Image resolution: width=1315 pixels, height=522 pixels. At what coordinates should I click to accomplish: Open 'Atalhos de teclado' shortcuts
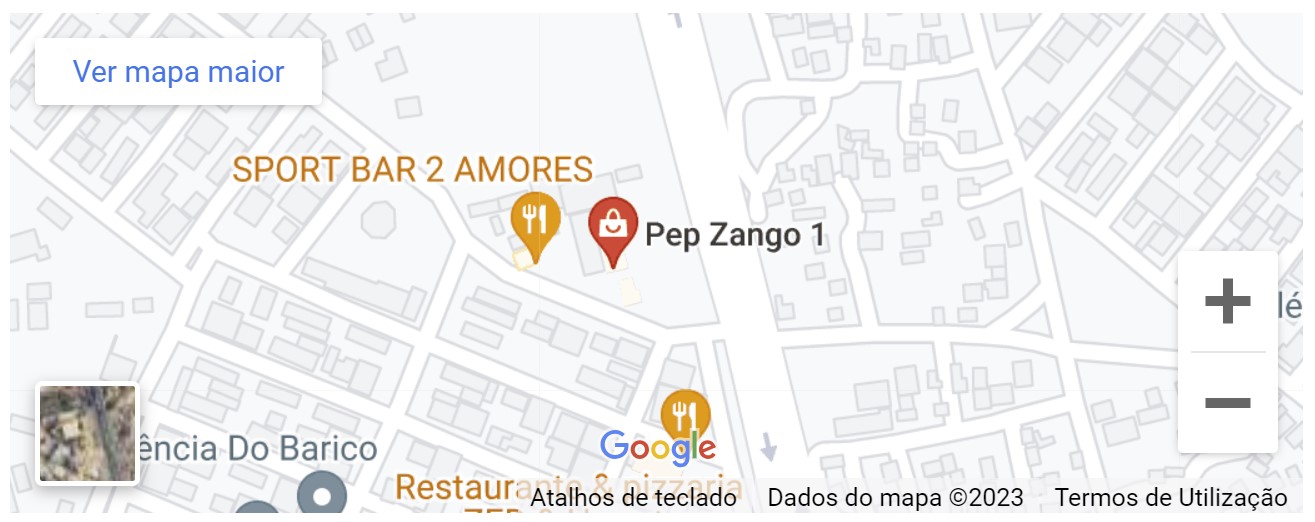(633, 497)
